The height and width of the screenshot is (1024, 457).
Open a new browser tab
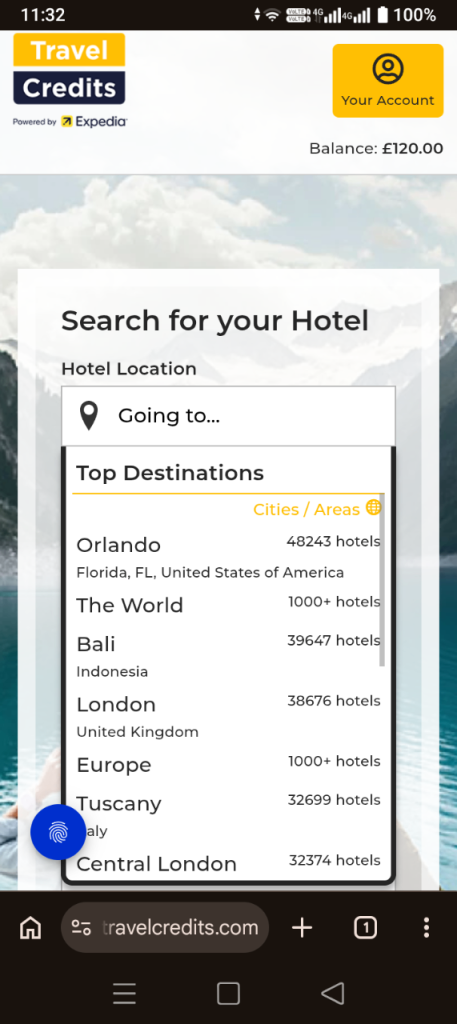(302, 927)
